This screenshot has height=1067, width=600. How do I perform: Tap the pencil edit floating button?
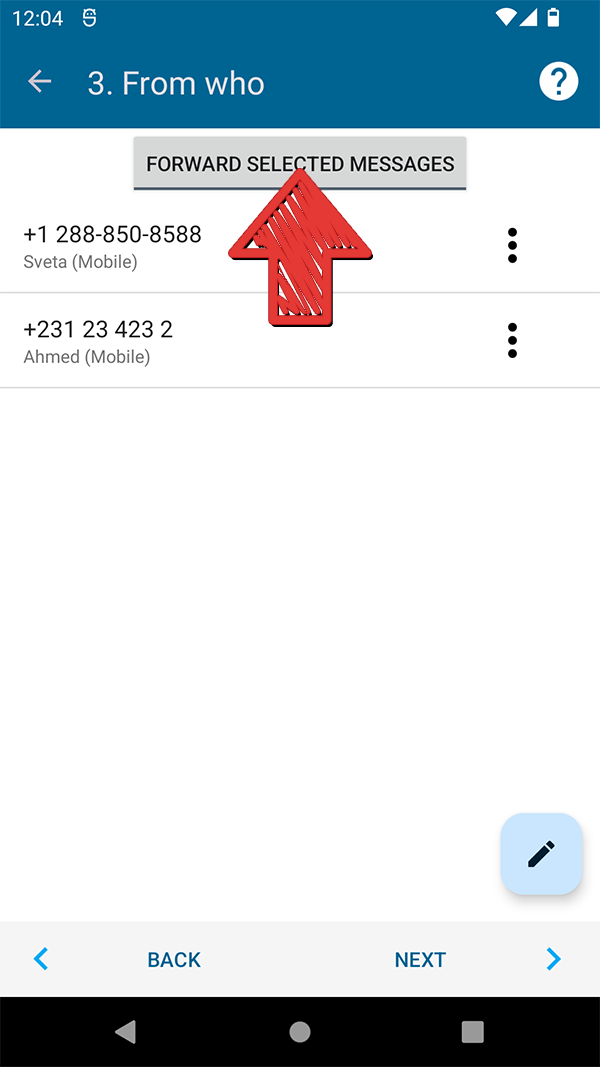(541, 853)
